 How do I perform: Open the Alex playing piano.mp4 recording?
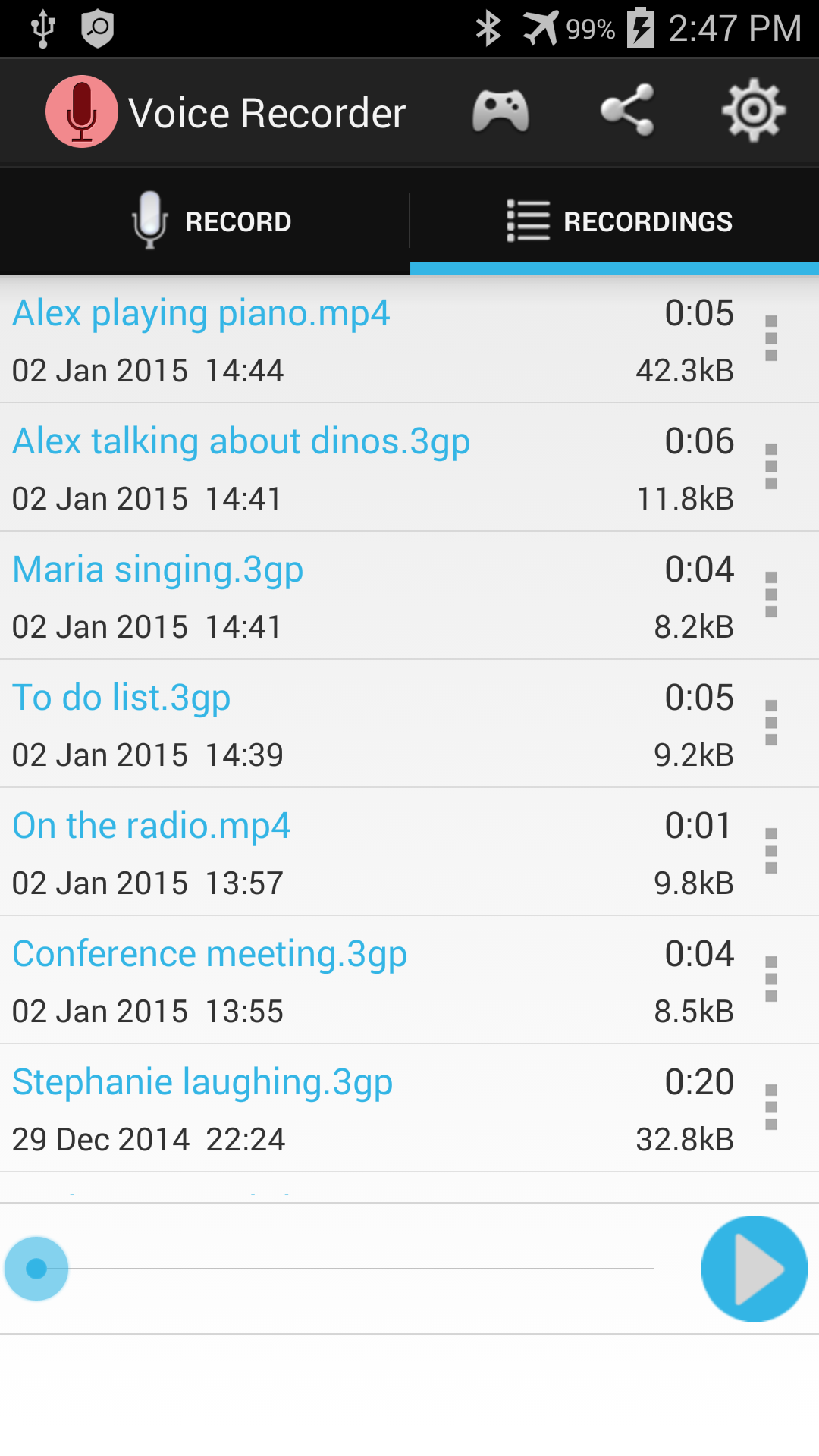(x=372, y=340)
